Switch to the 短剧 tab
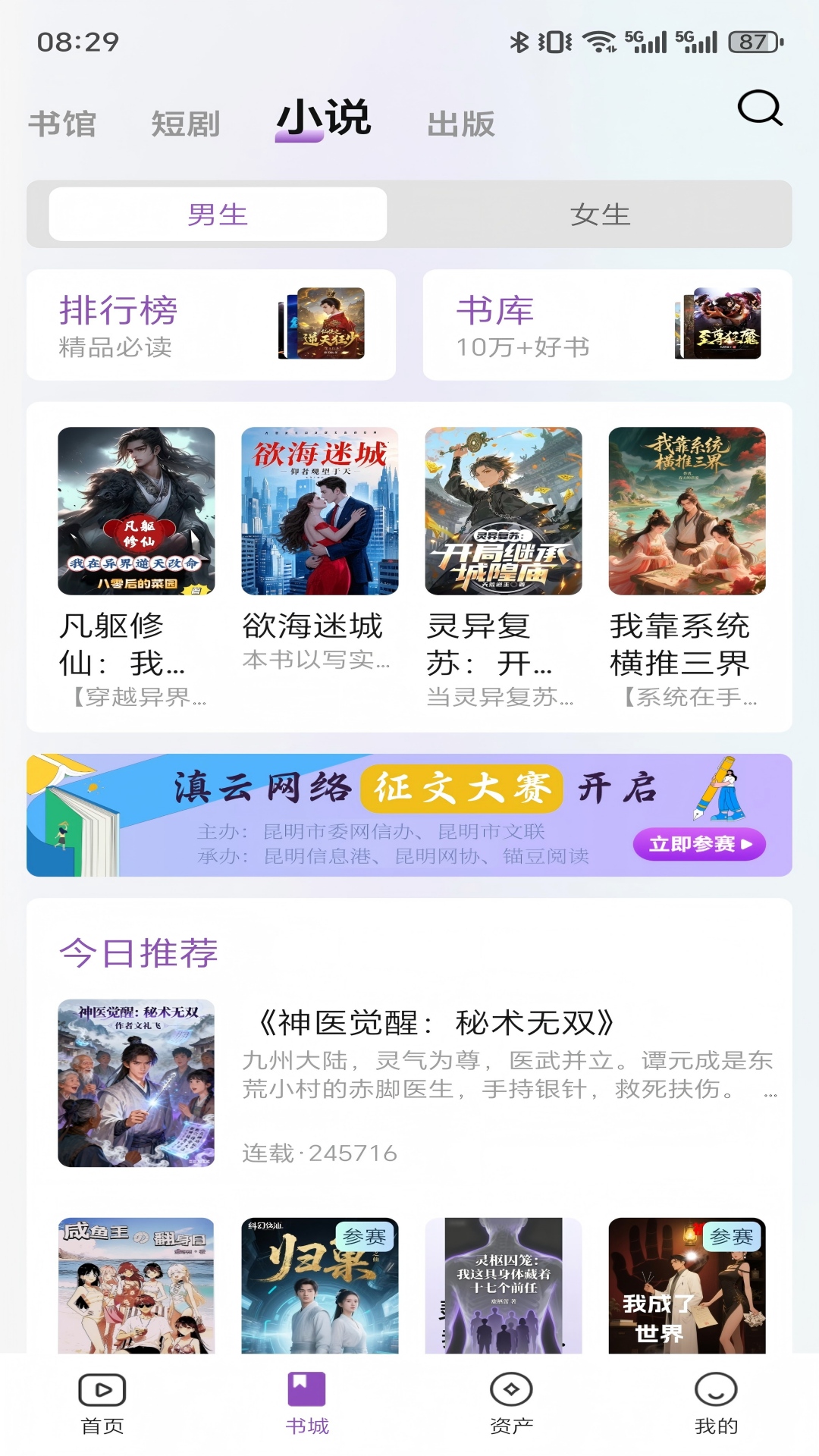The height and width of the screenshot is (1456, 819). [184, 121]
